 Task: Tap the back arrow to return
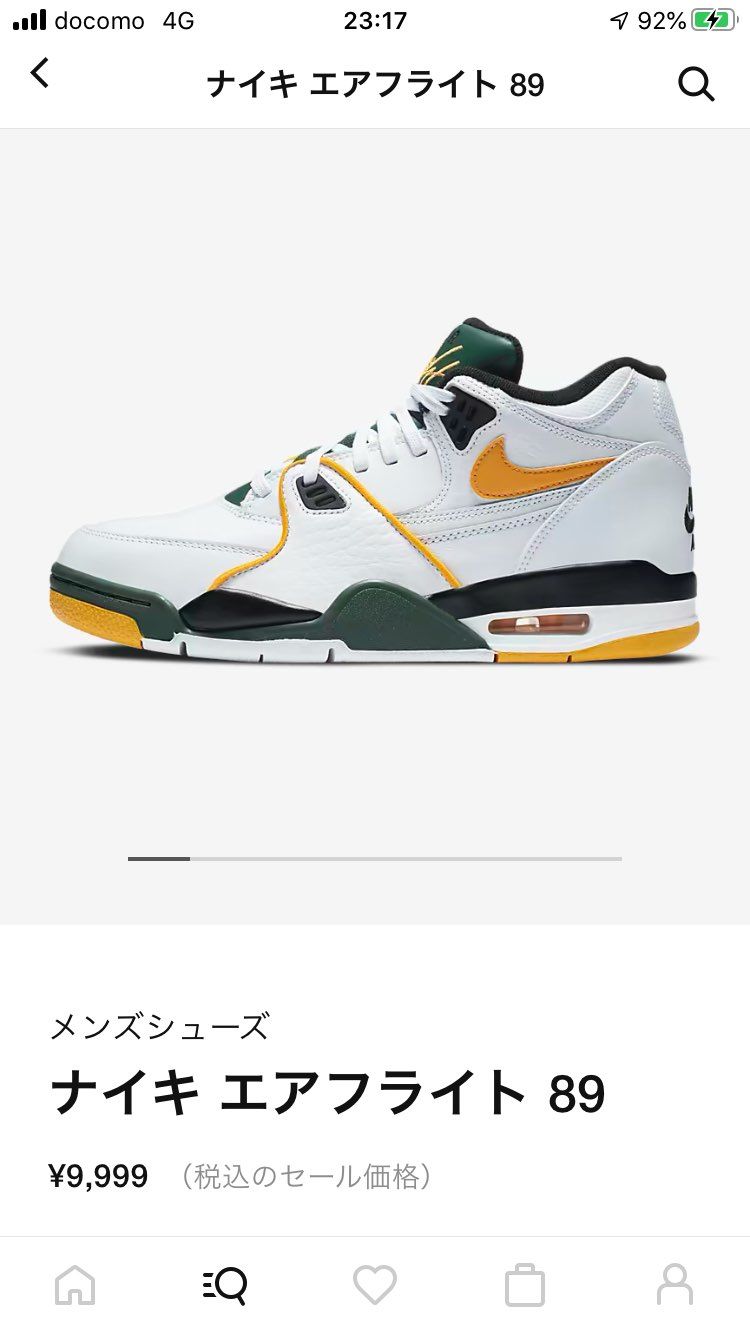(x=40, y=75)
